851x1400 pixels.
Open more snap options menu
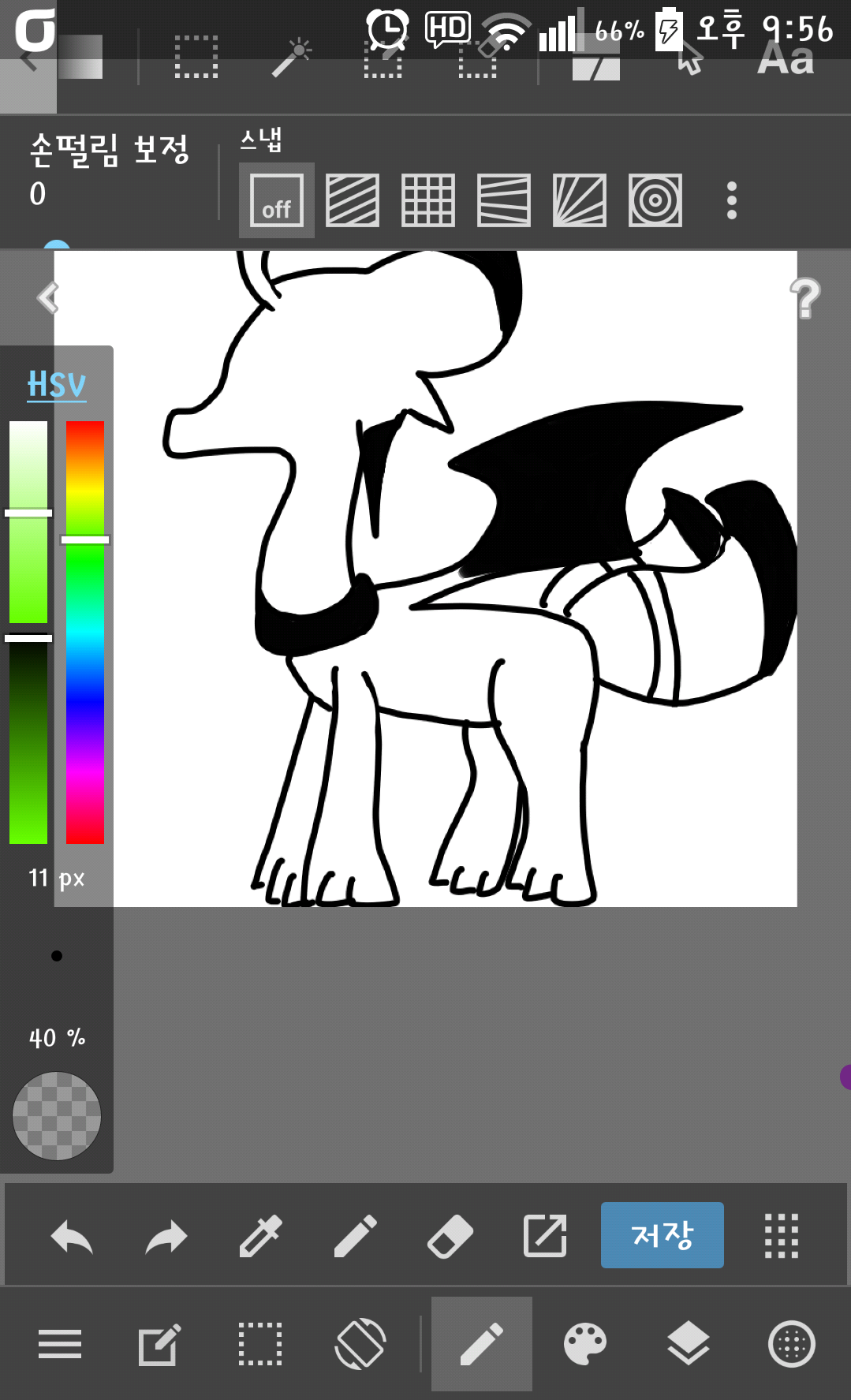tap(732, 200)
